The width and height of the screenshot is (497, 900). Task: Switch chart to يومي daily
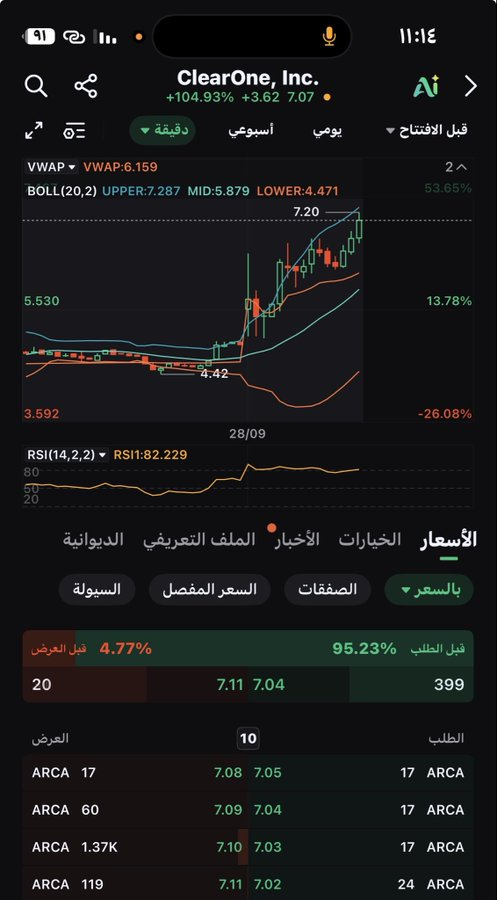click(x=328, y=130)
